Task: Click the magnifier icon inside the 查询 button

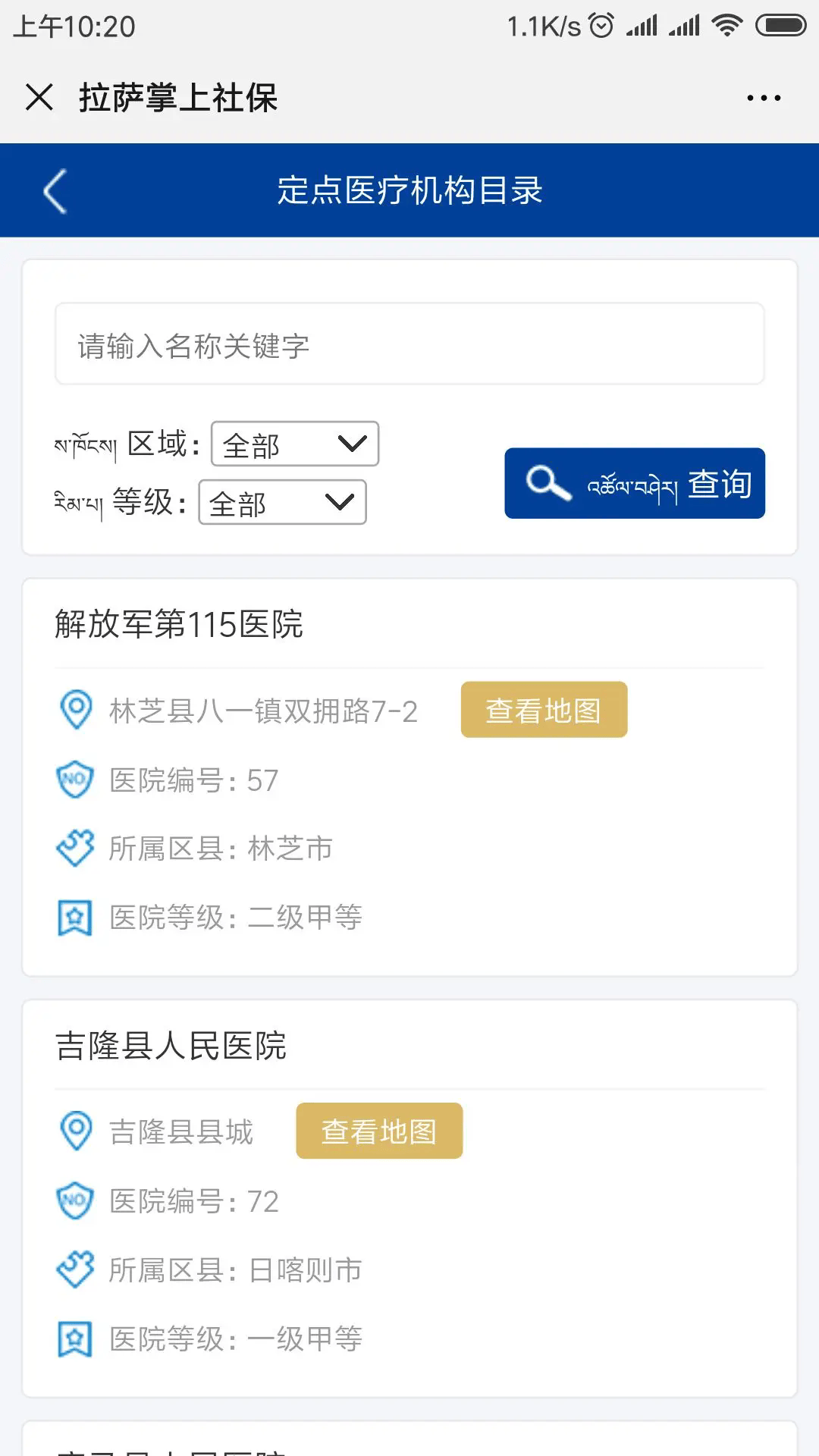Action: pyautogui.click(x=546, y=483)
